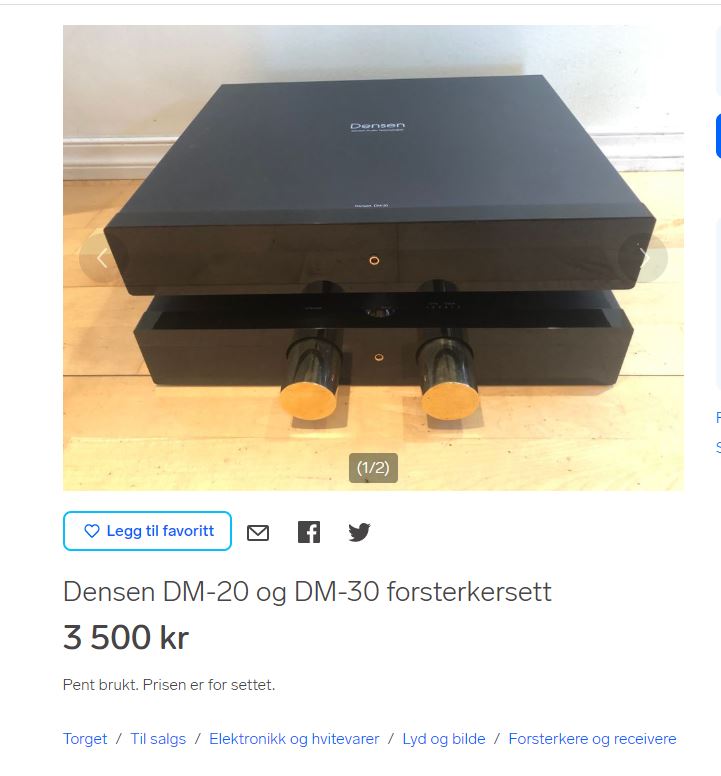This screenshot has height=776, width=721.
Task: Share the listing on Facebook
Action: (x=309, y=532)
